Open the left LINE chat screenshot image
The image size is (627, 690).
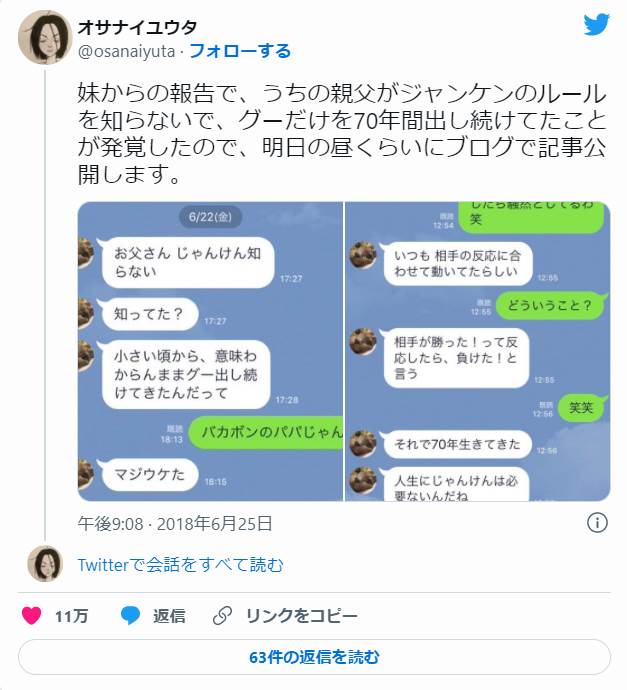(x=209, y=352)
